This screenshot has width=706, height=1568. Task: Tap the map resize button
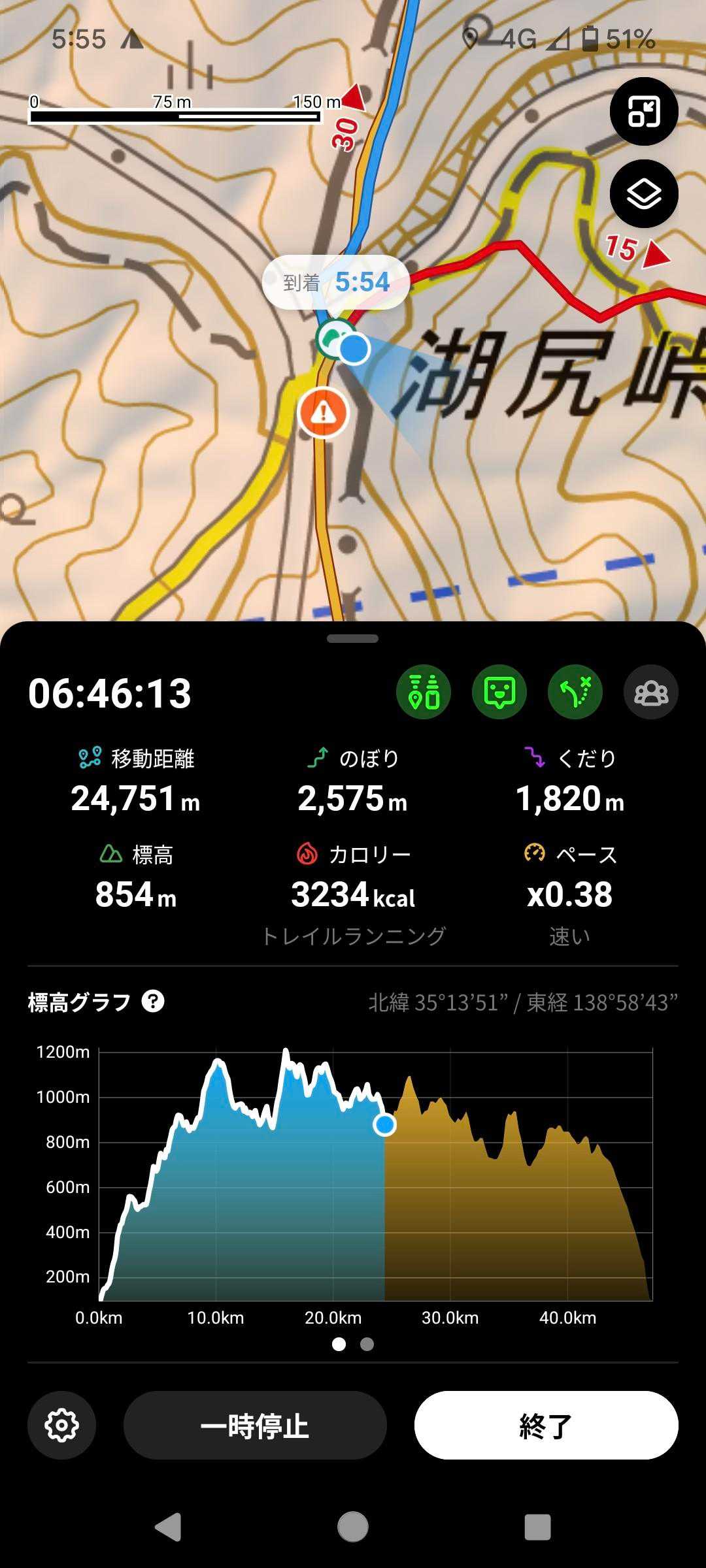click(x=643, y=112)
